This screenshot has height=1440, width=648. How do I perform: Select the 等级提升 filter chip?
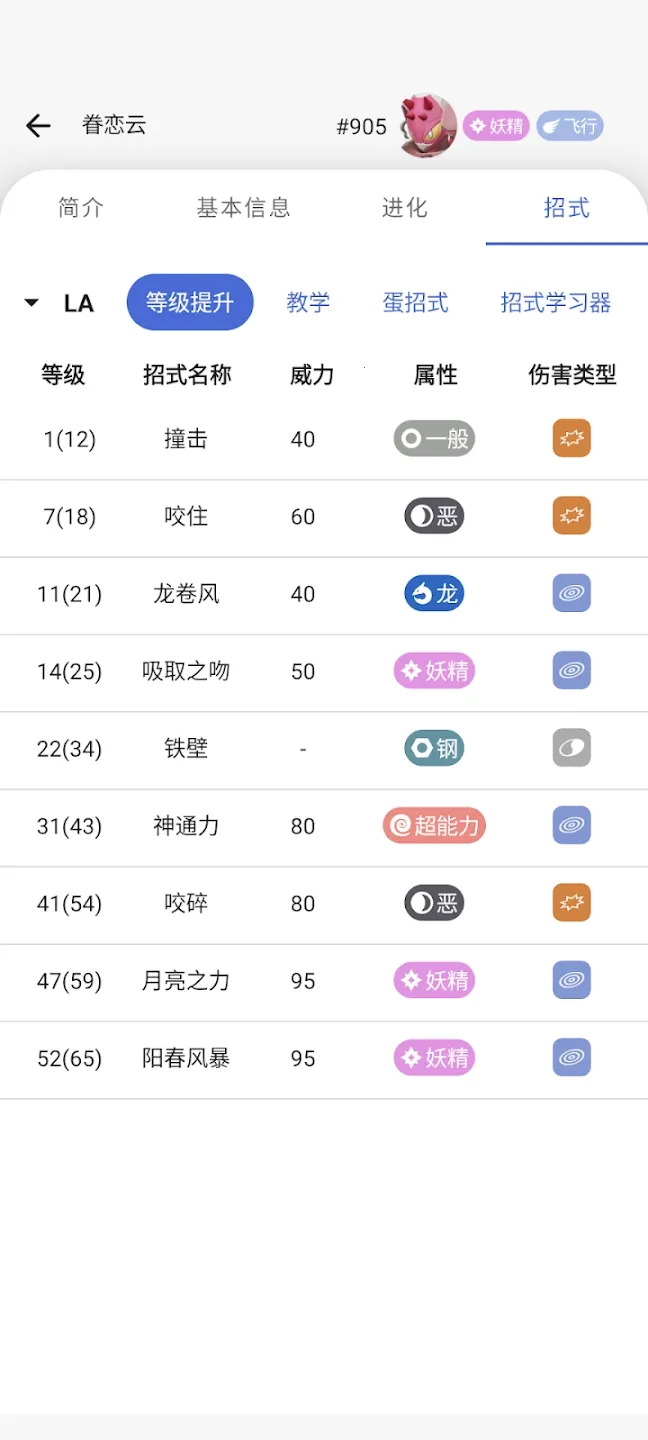pos(190,303)
